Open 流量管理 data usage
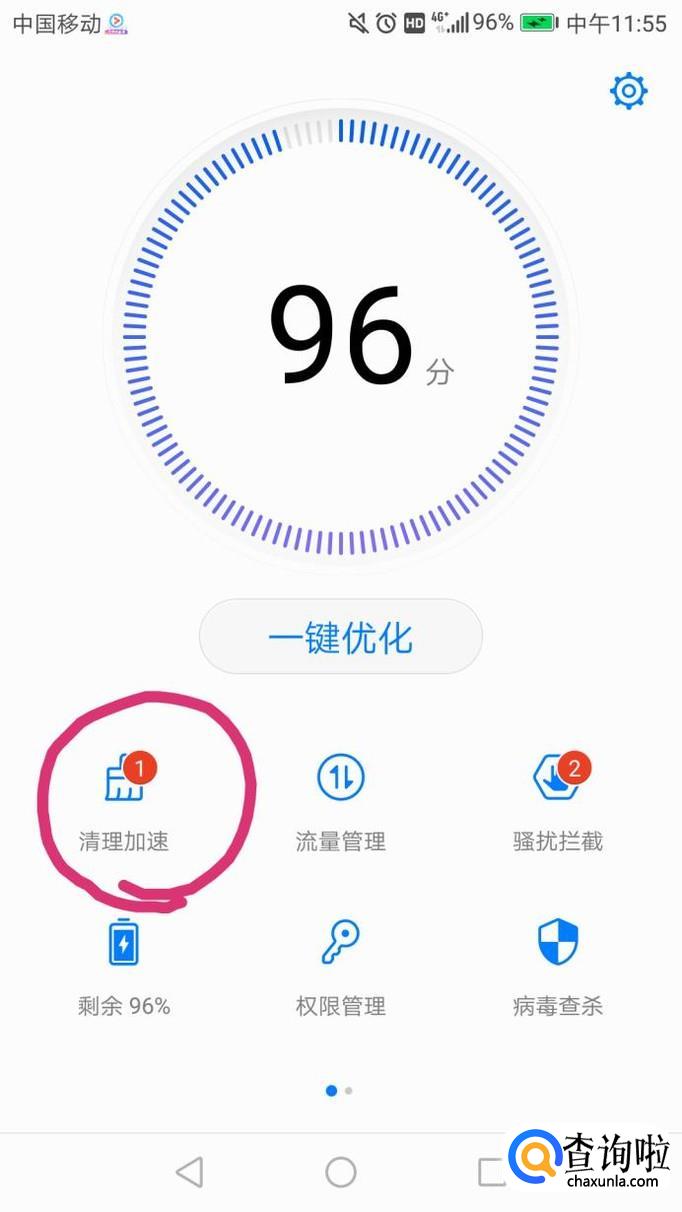The width and height of the screenshot is (682, 1212). 341,800
